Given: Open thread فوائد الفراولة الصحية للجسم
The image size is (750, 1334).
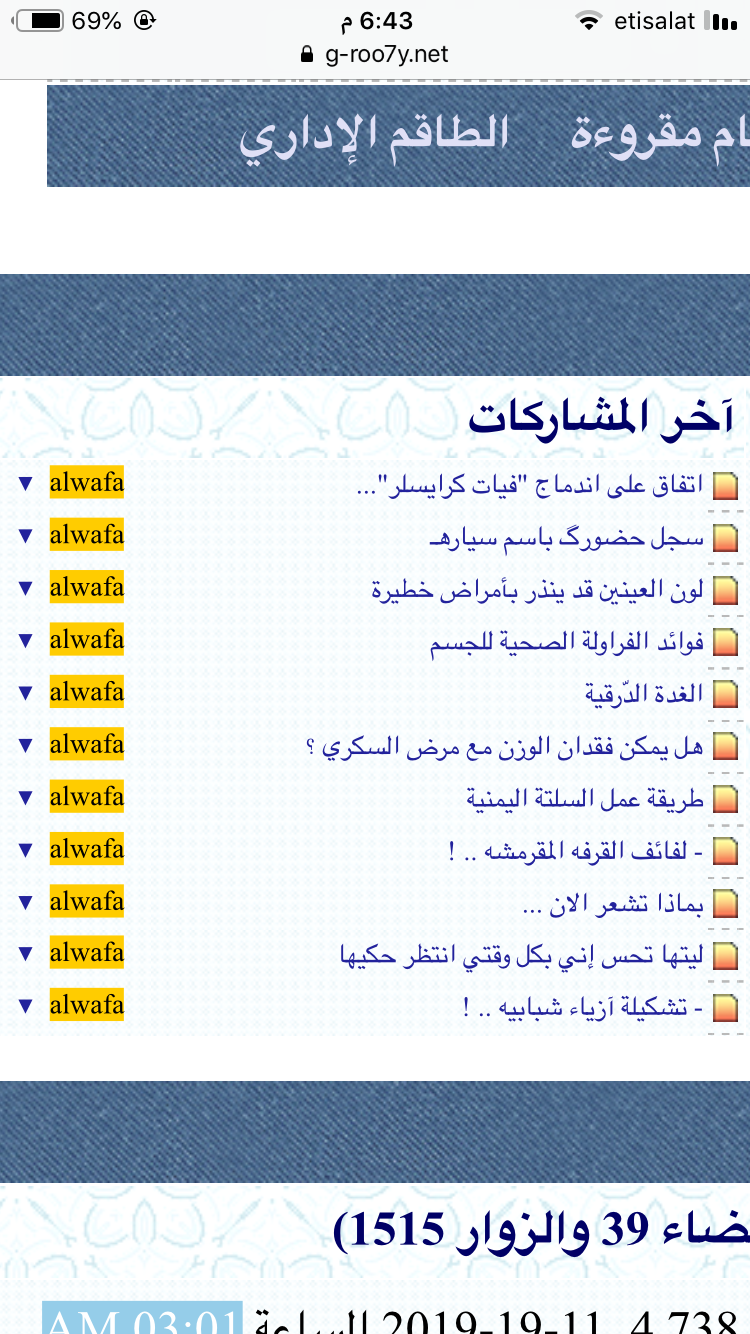Looking at the screenshot, I should [567, 642].
